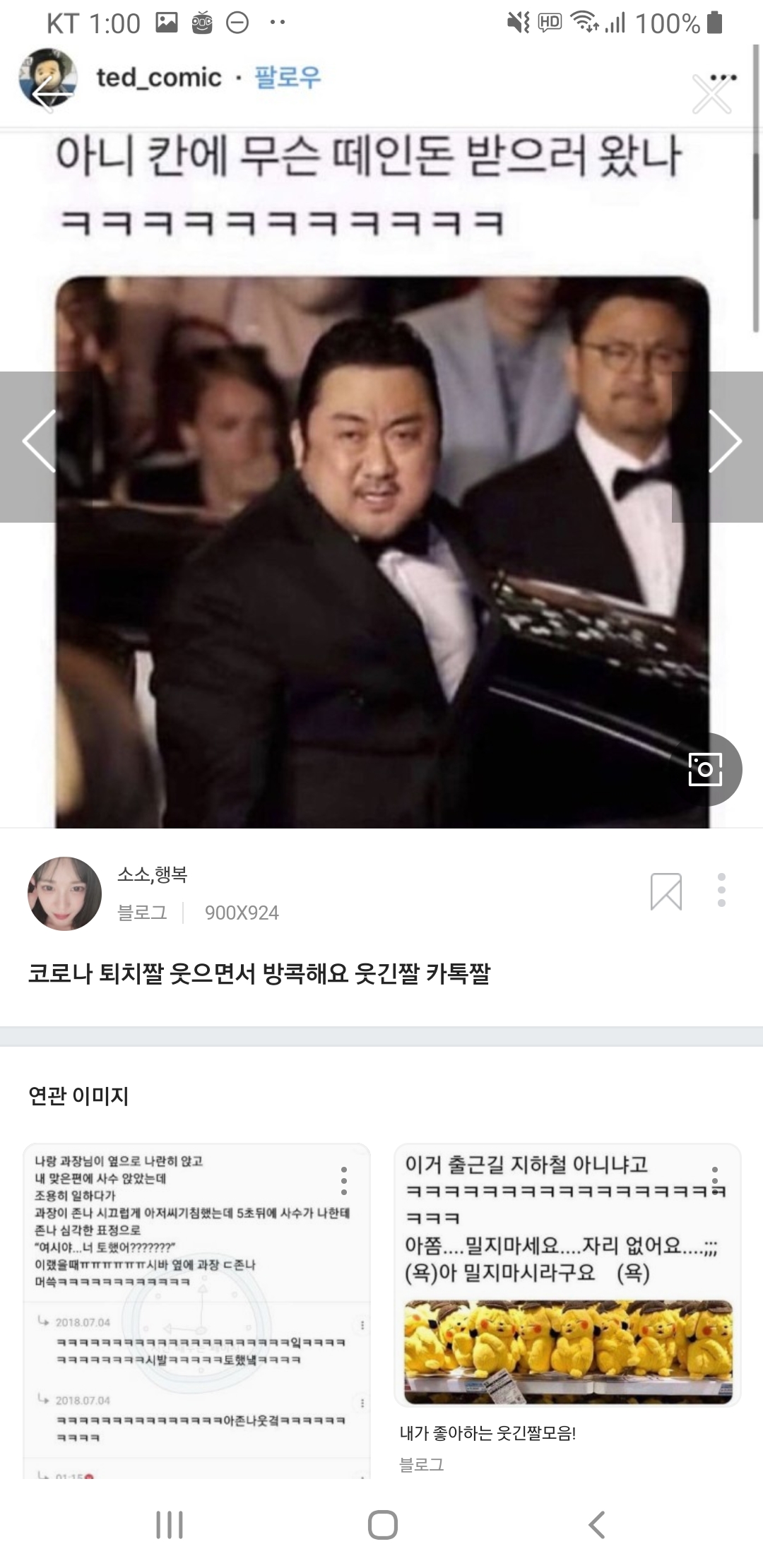
Task: Open the options menu beside the bookmark
Action: (721, 890)
